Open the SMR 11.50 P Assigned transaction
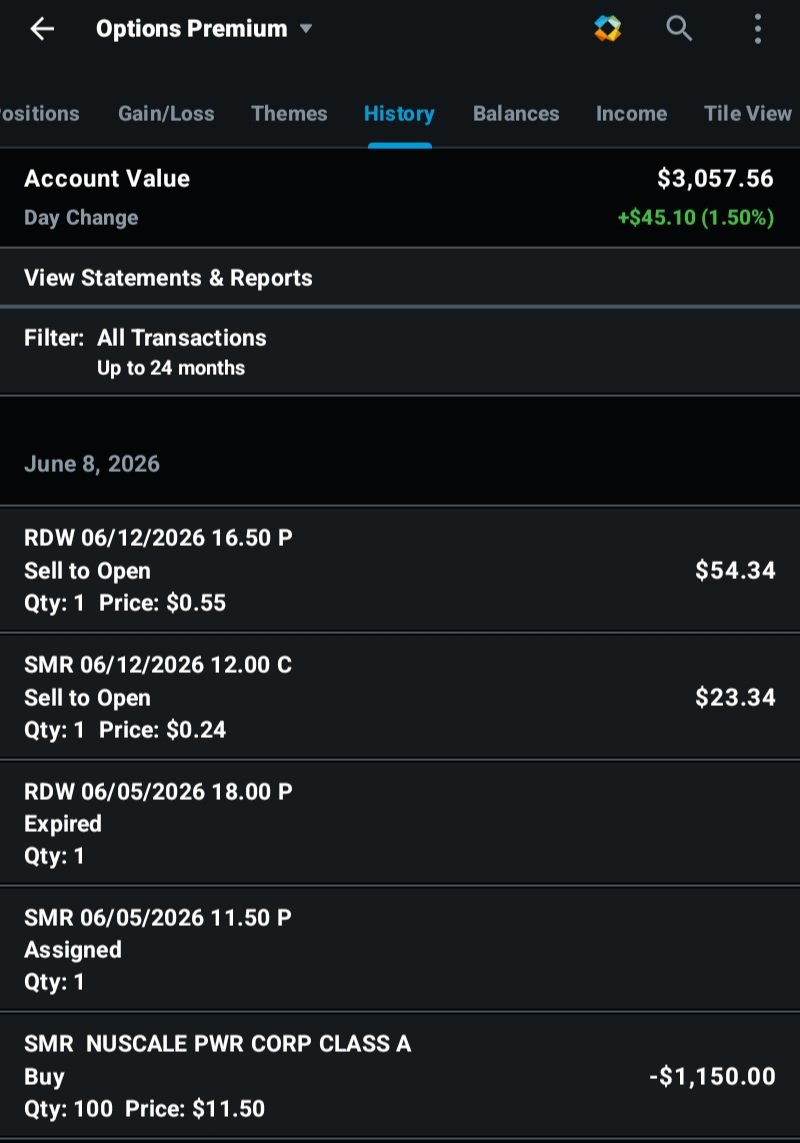This screenshot has height=1143, width=800. pos(400,950)
